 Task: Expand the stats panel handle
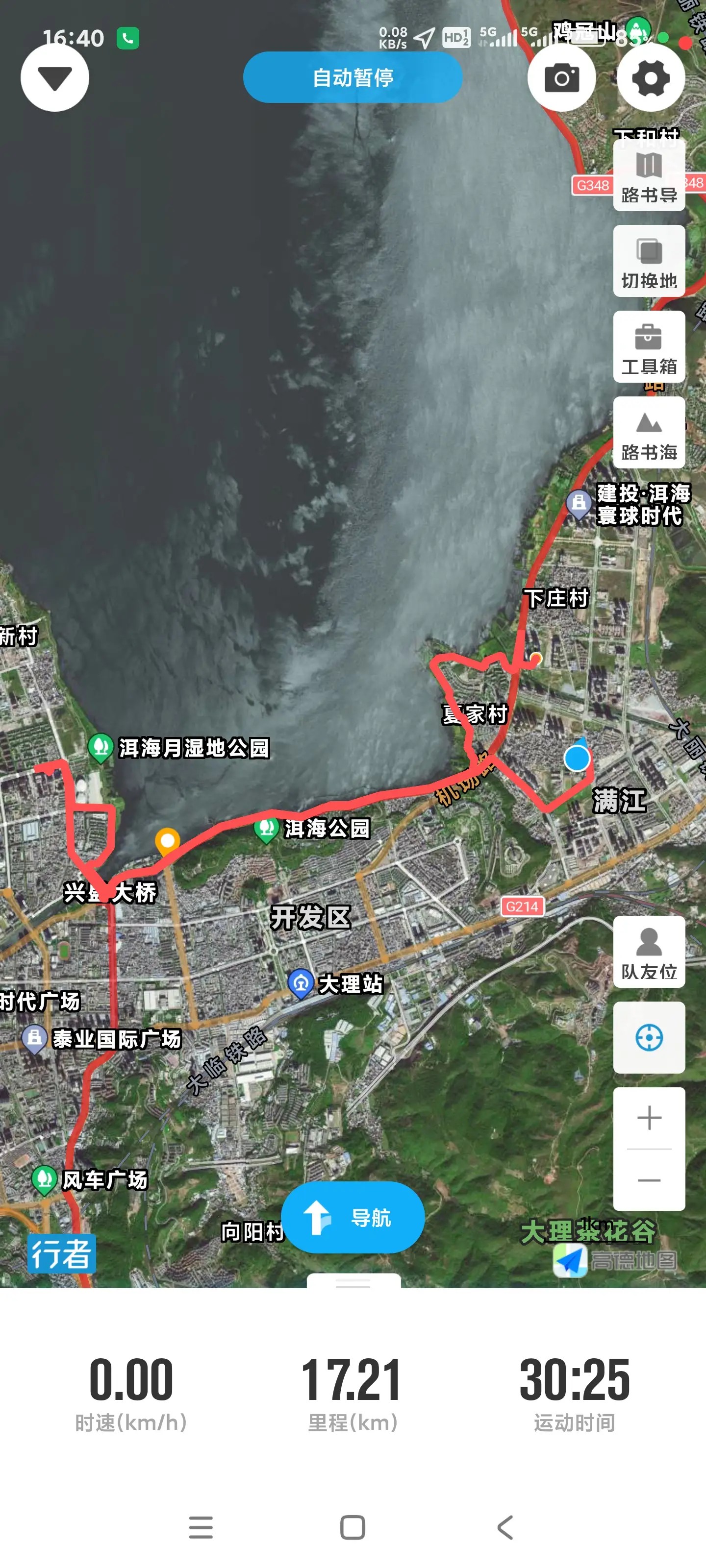pyautogui.click(x=353, y=1282)
